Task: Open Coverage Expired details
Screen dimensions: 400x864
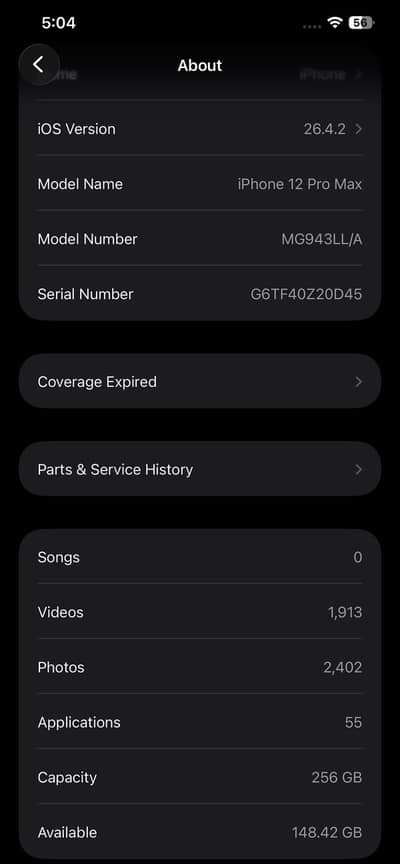Action: [x=200, y=381]
